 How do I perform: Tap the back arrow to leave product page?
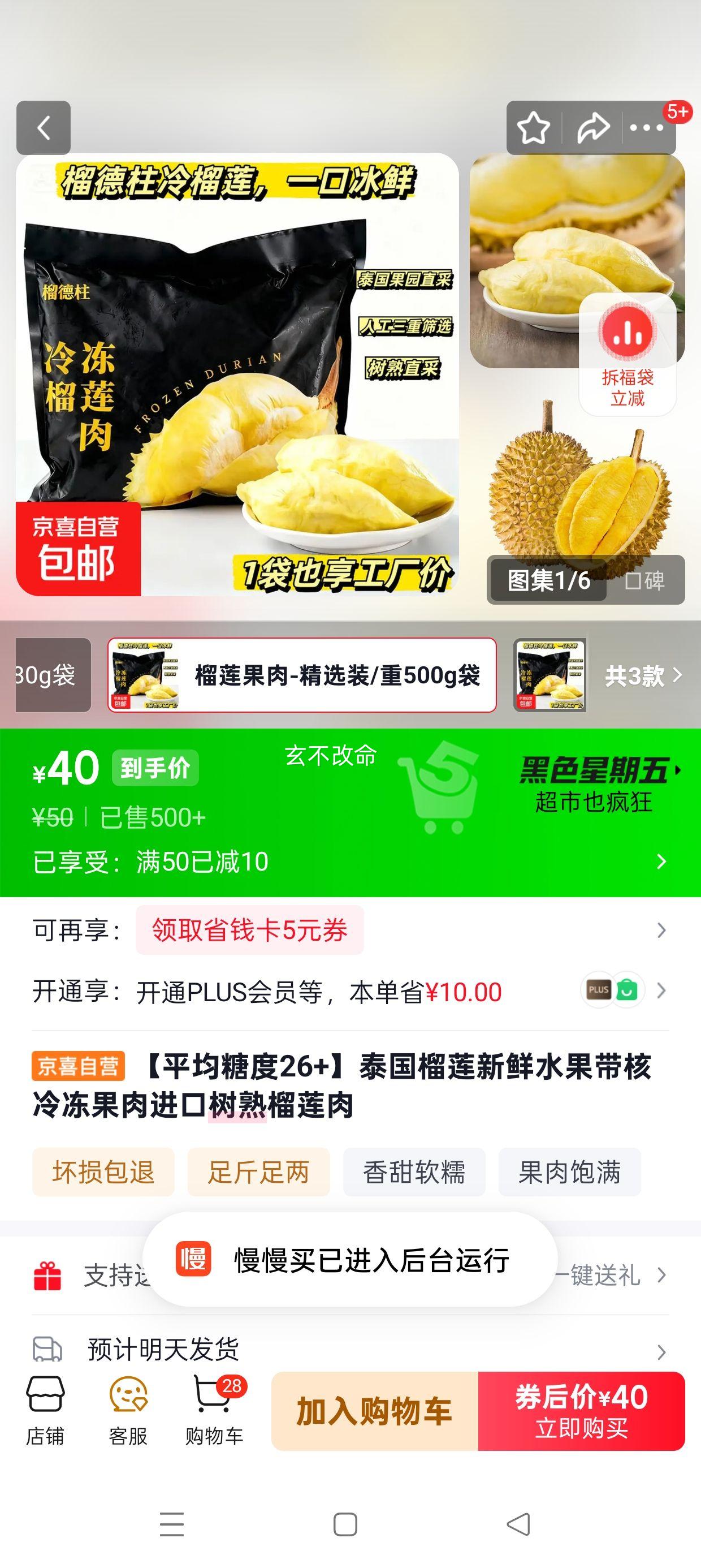pyautogui.click(x=42, y=128)
